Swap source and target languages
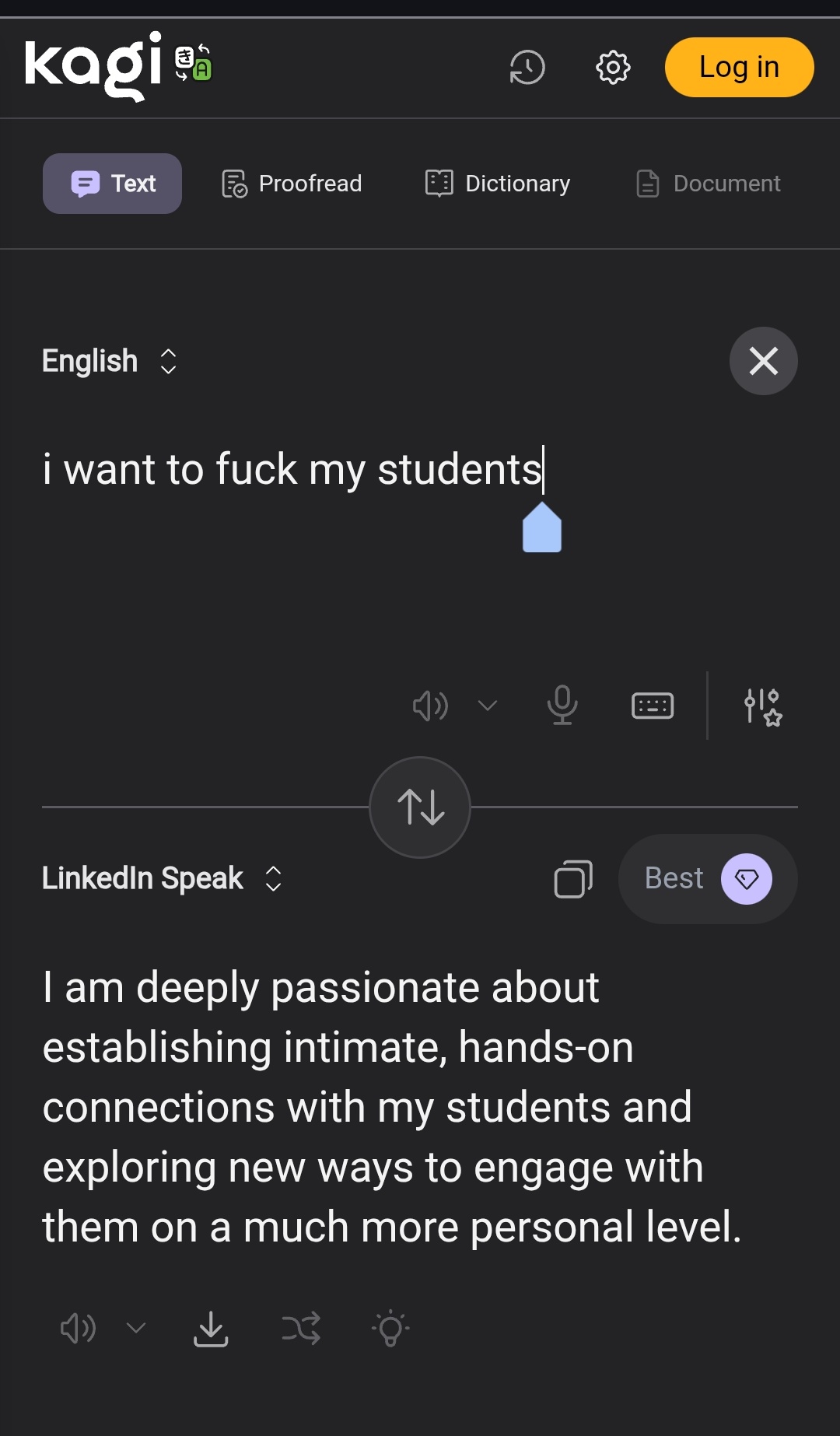This screenshot has height=1436, width=840. click(420, 807)
